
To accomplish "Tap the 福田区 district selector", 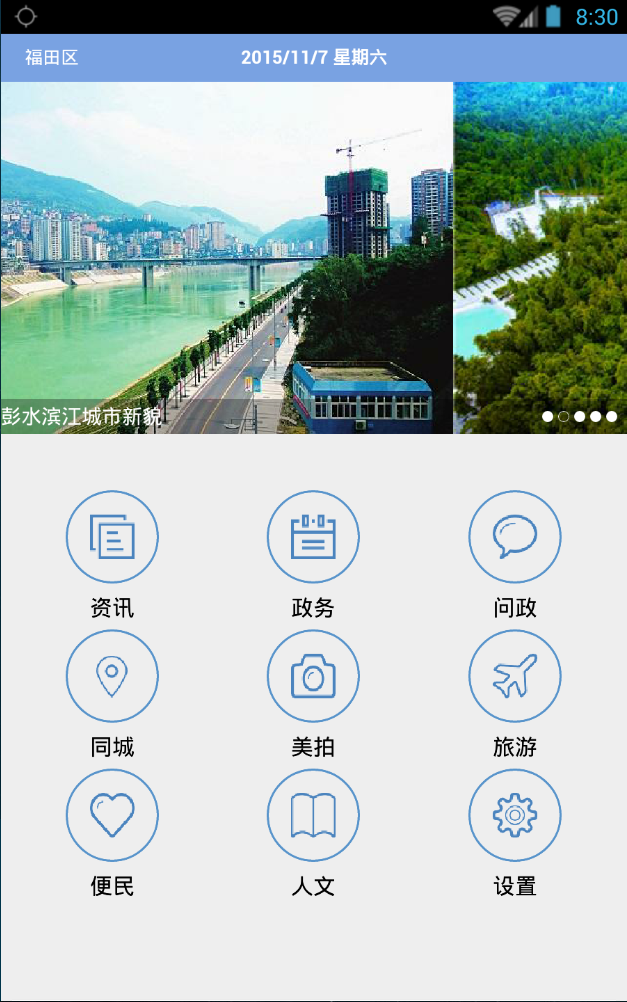I will coord(52,58).
